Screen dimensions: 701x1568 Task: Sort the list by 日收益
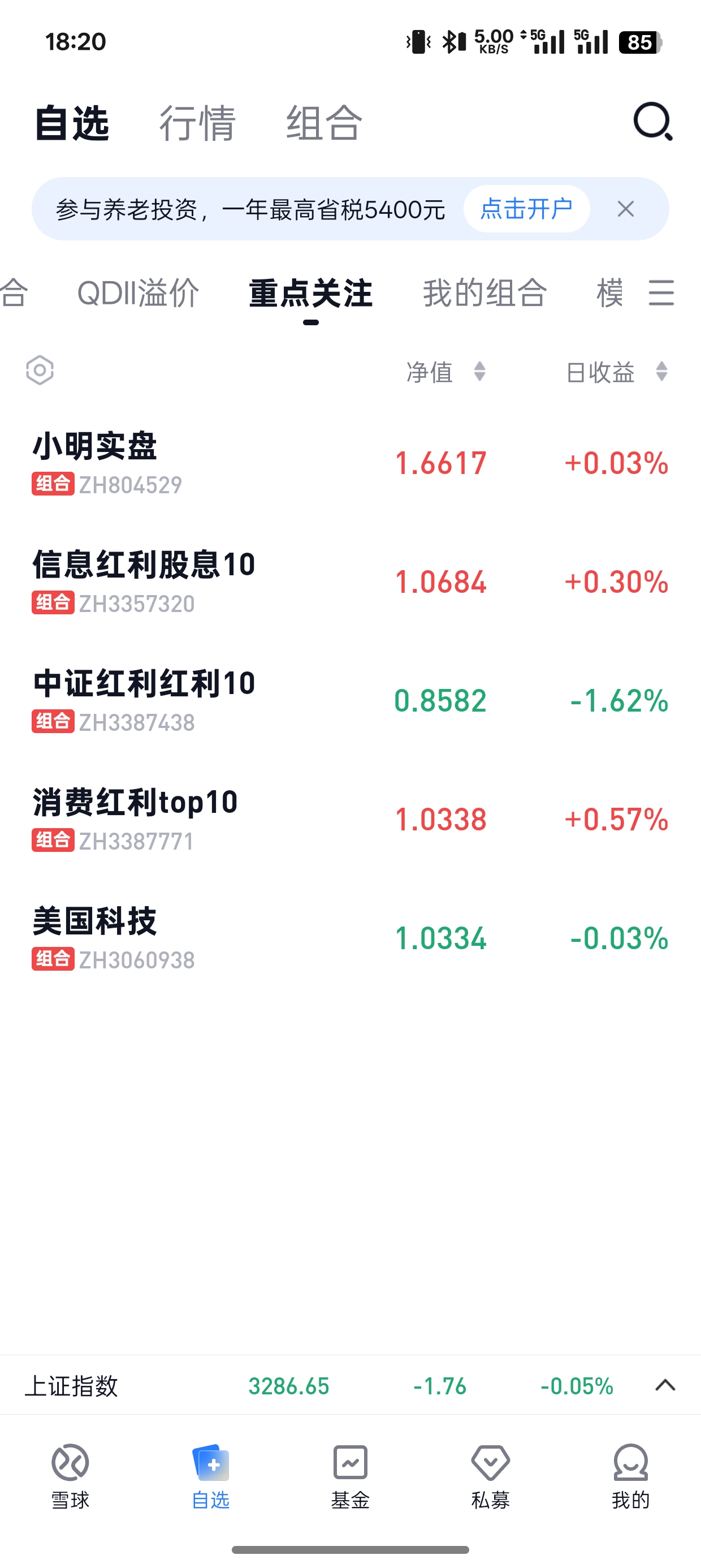(x=616, y=371)
